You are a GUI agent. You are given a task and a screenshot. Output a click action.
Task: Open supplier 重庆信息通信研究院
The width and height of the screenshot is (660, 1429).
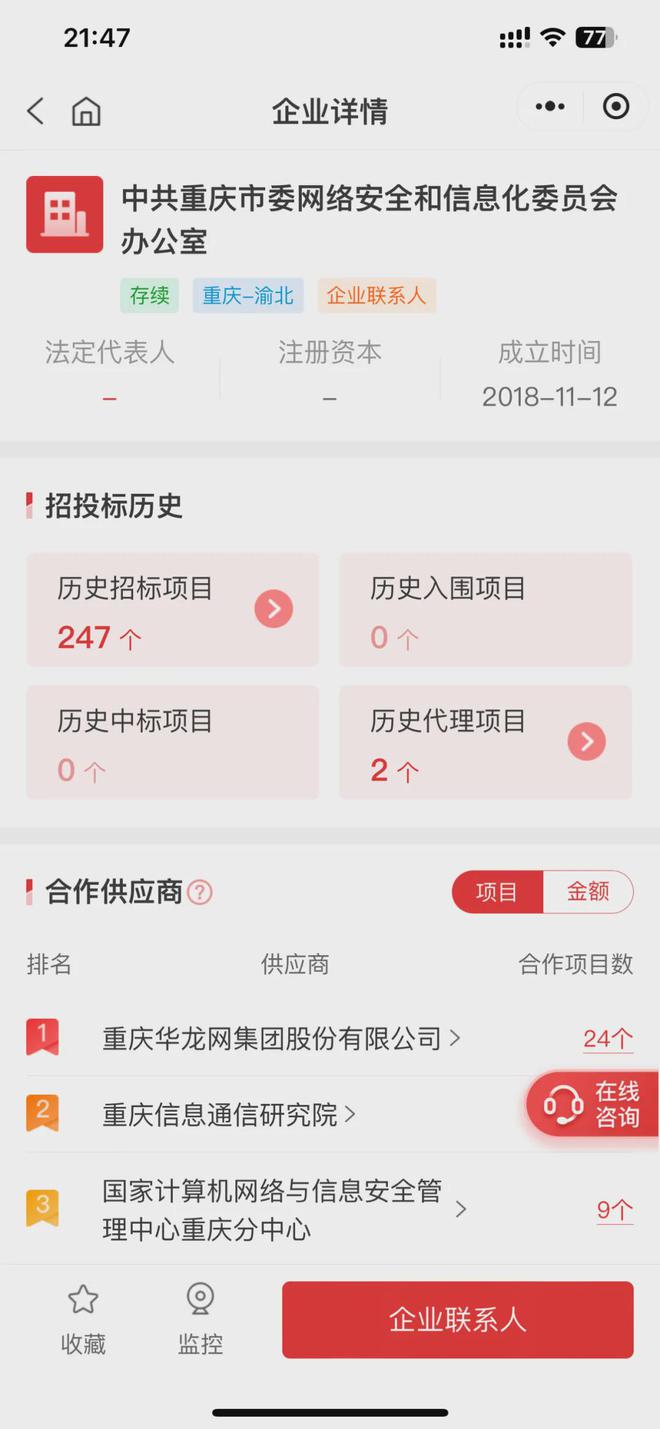(x=221, y=1115)
